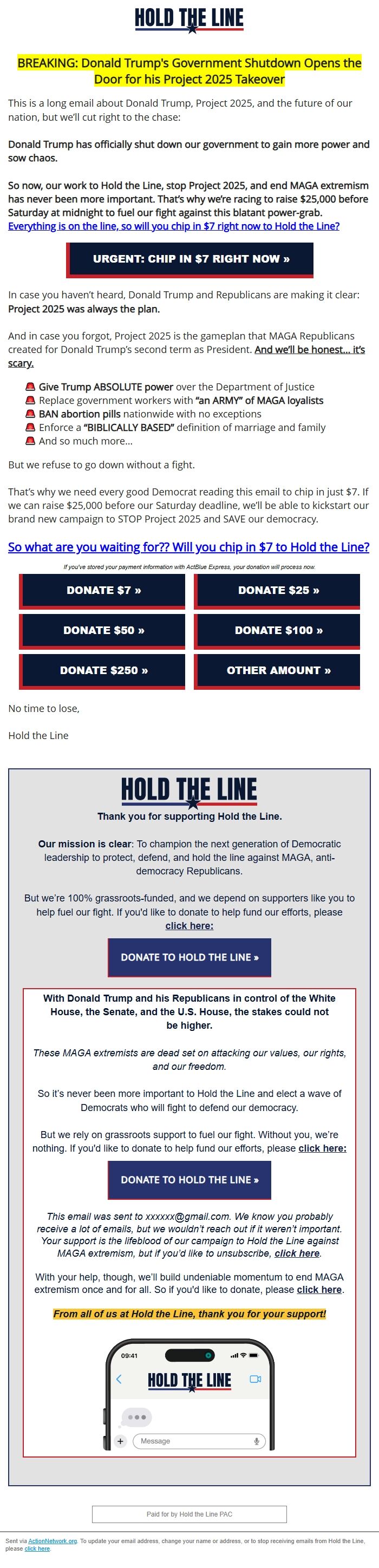Screen dimensions: 379x1568
Task: Select the DONATE $25 button
Action: [x=277, y=591]
